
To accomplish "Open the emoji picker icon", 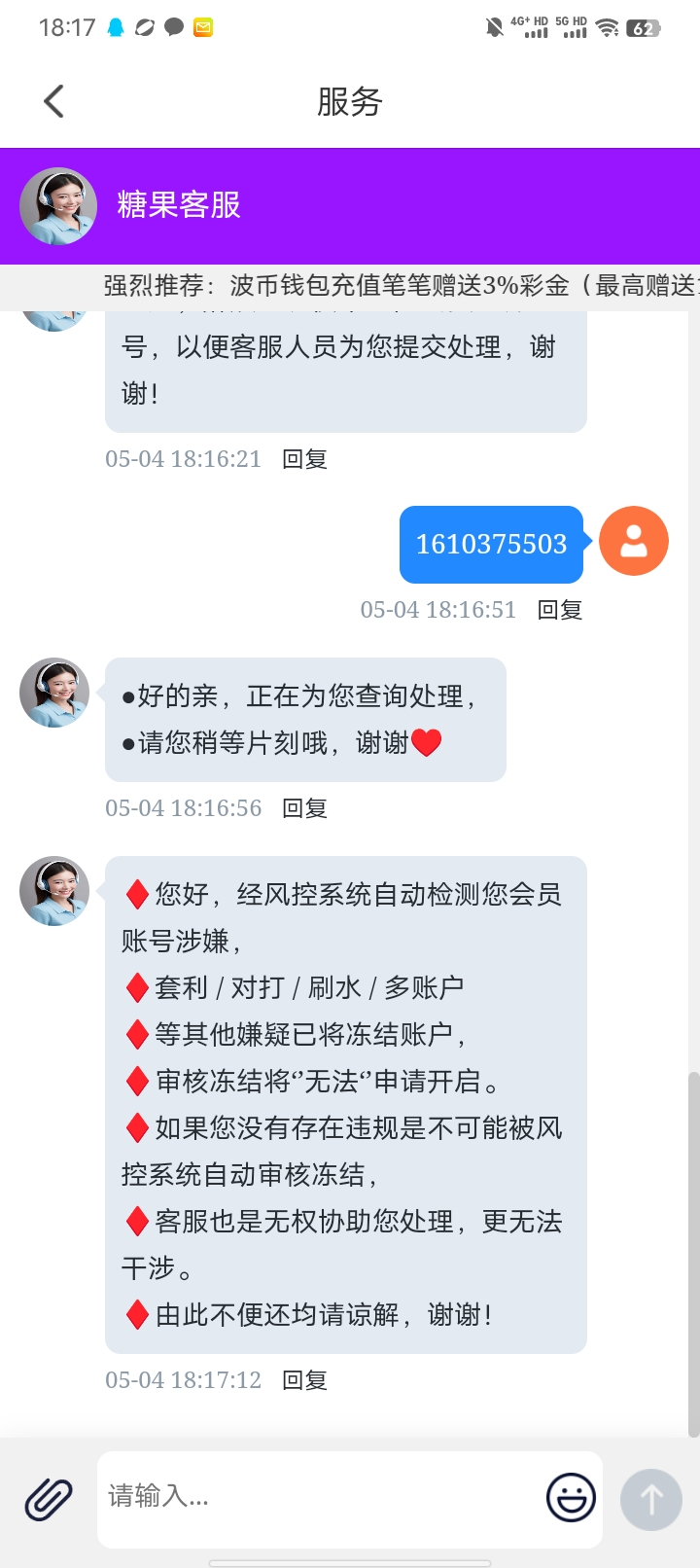I will (572, 1499).
